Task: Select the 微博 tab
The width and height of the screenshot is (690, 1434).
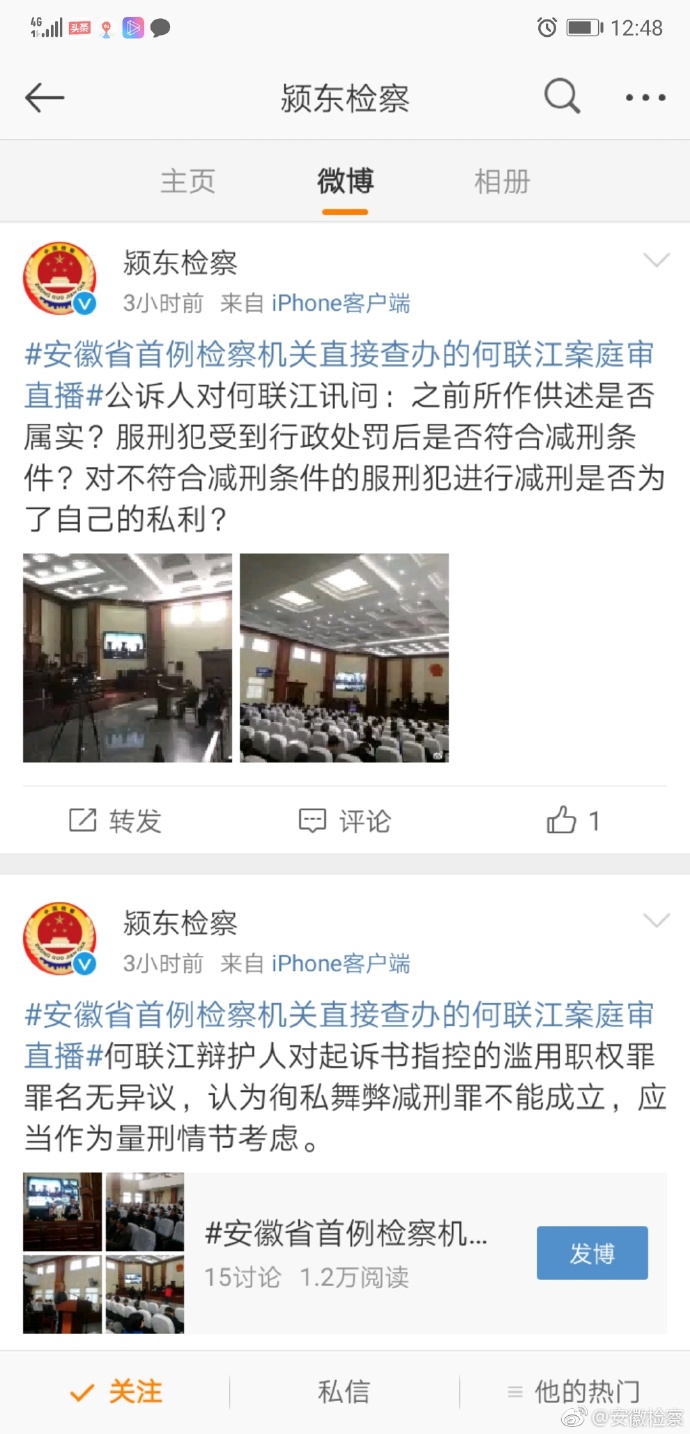Action: pyautogui.click(x=345, y=182)
